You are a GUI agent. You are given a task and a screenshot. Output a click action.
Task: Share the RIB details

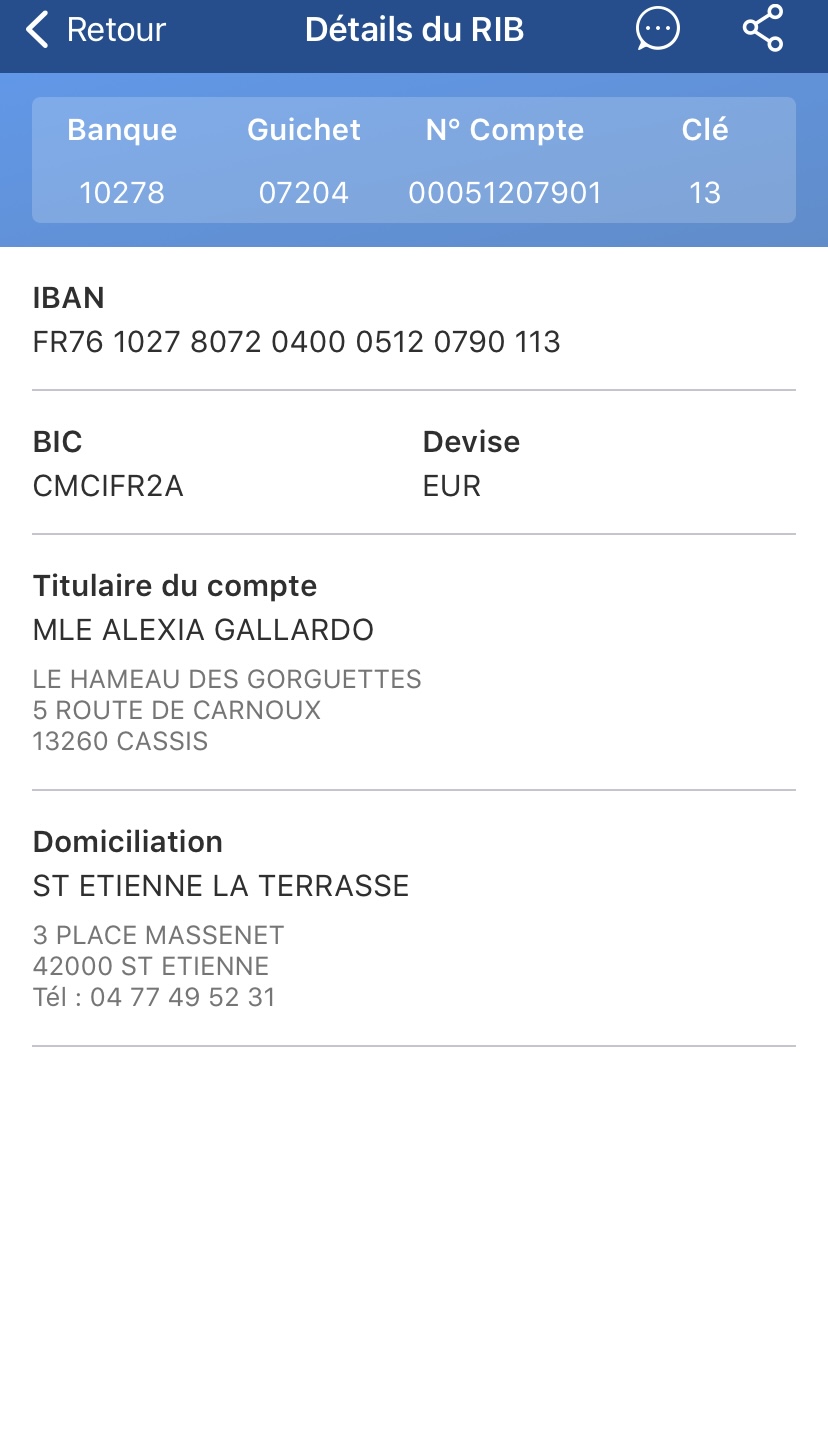[x=763, y=30]
